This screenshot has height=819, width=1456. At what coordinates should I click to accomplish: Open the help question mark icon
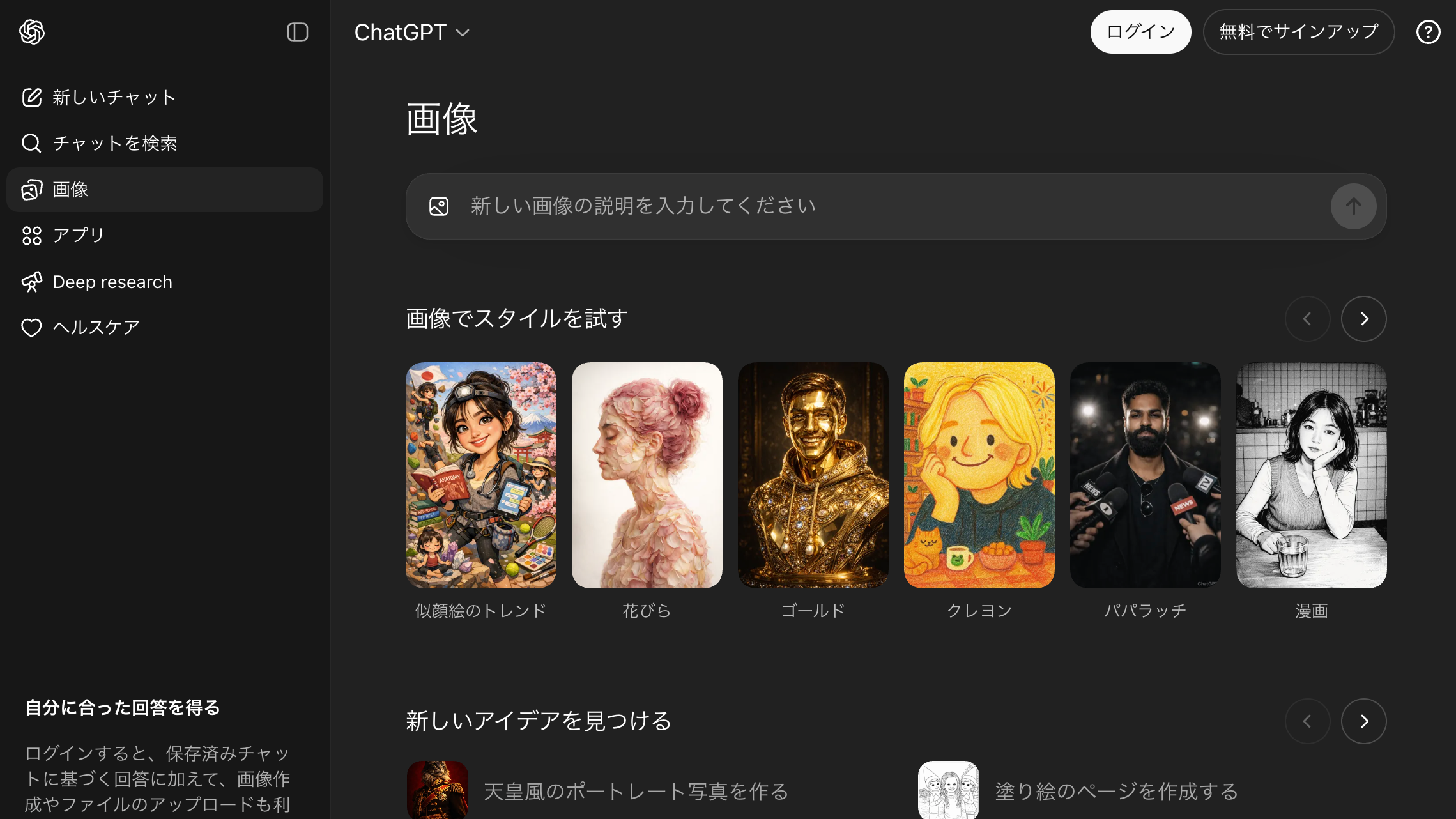point(1428,32)
